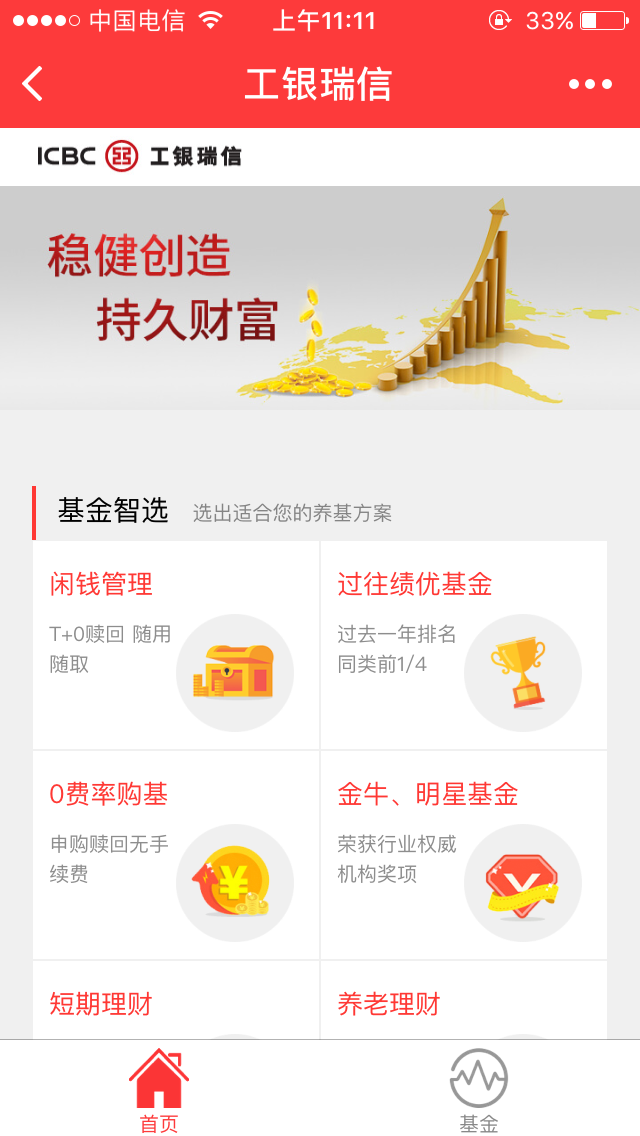The width and height of the screenshot is (640, 1136).
Task: Switch to the 基金 tab
Action: (479, 1090)
